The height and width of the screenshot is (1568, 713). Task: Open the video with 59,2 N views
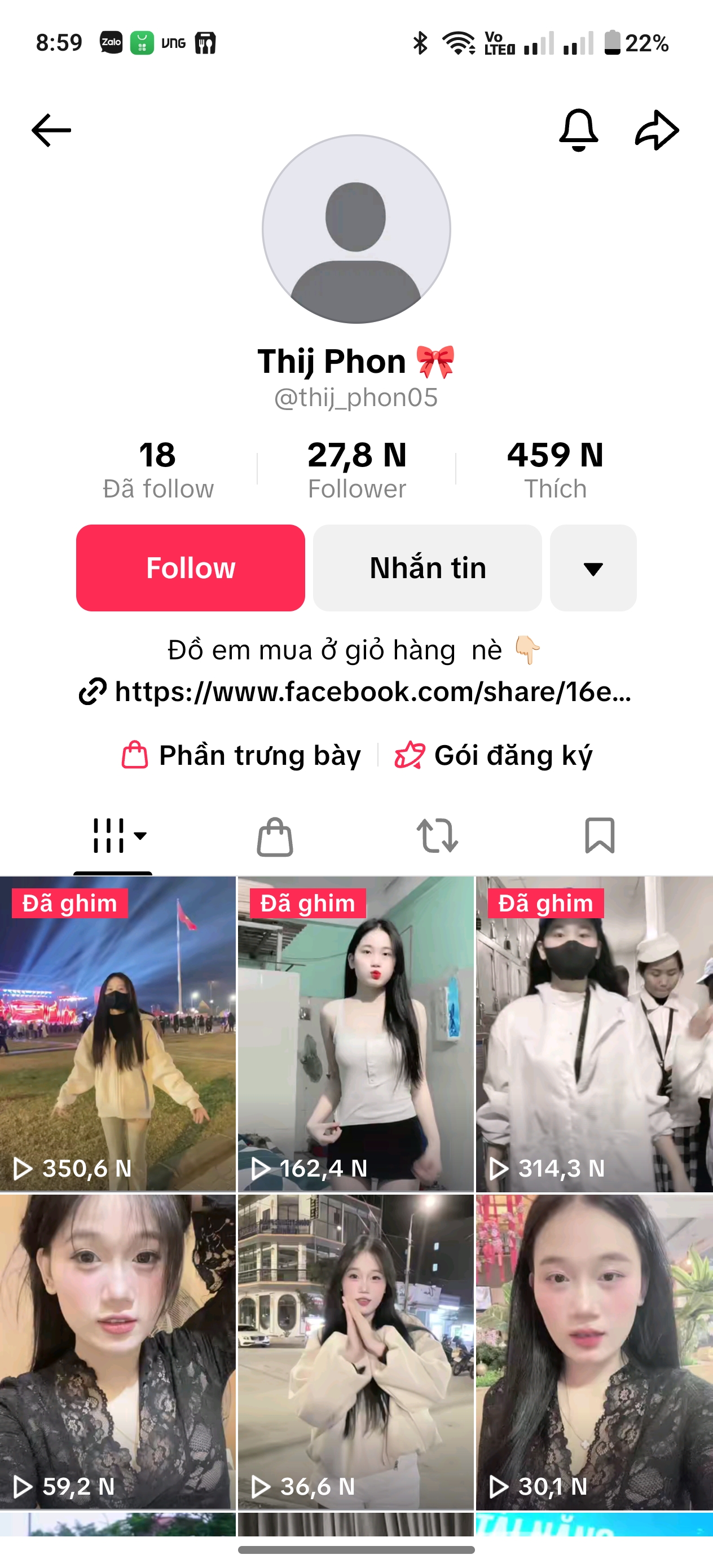coord(117,1351)
